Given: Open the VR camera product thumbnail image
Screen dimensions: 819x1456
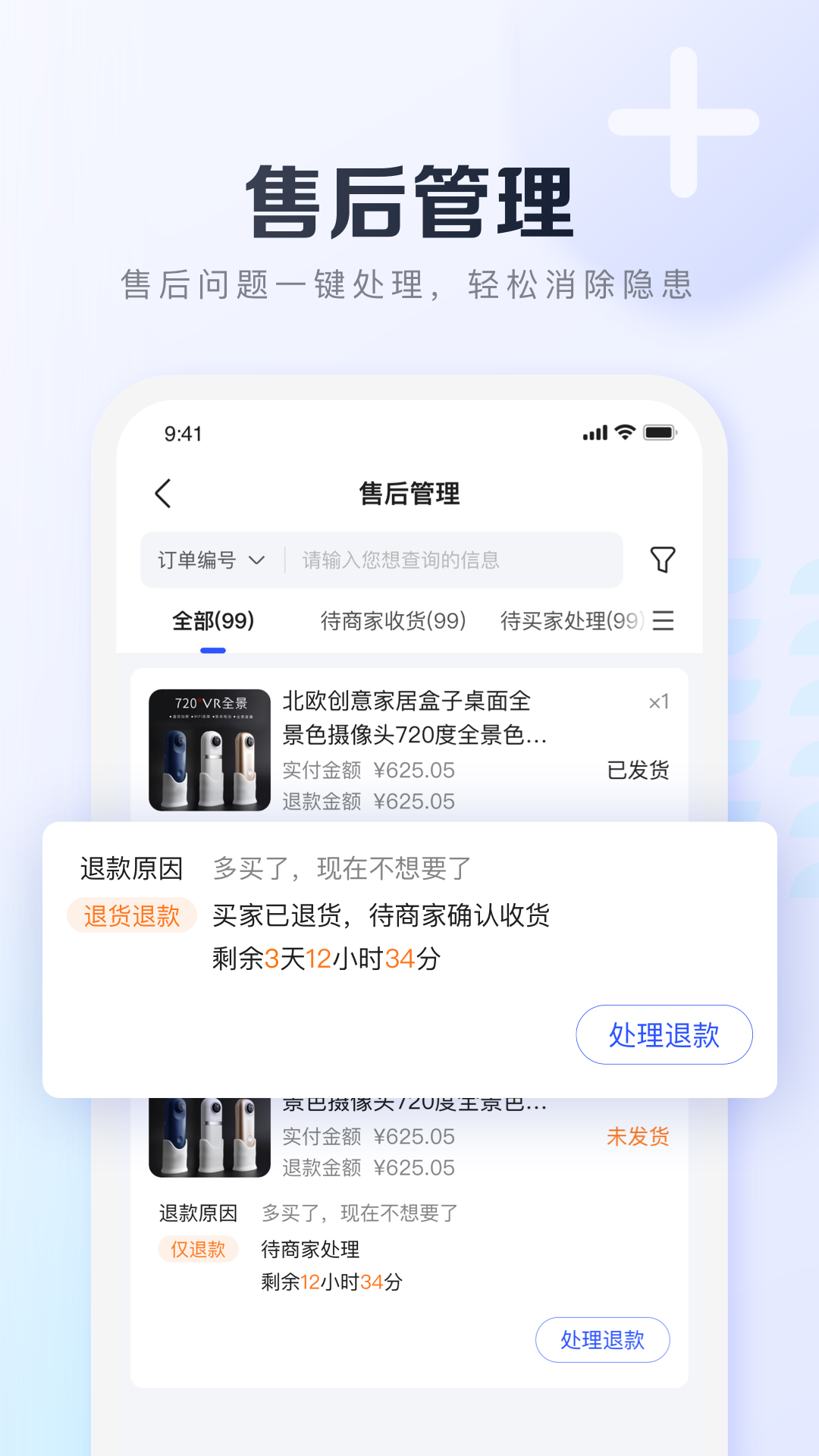Looking at the screenshot, I should tap(209, 748).
